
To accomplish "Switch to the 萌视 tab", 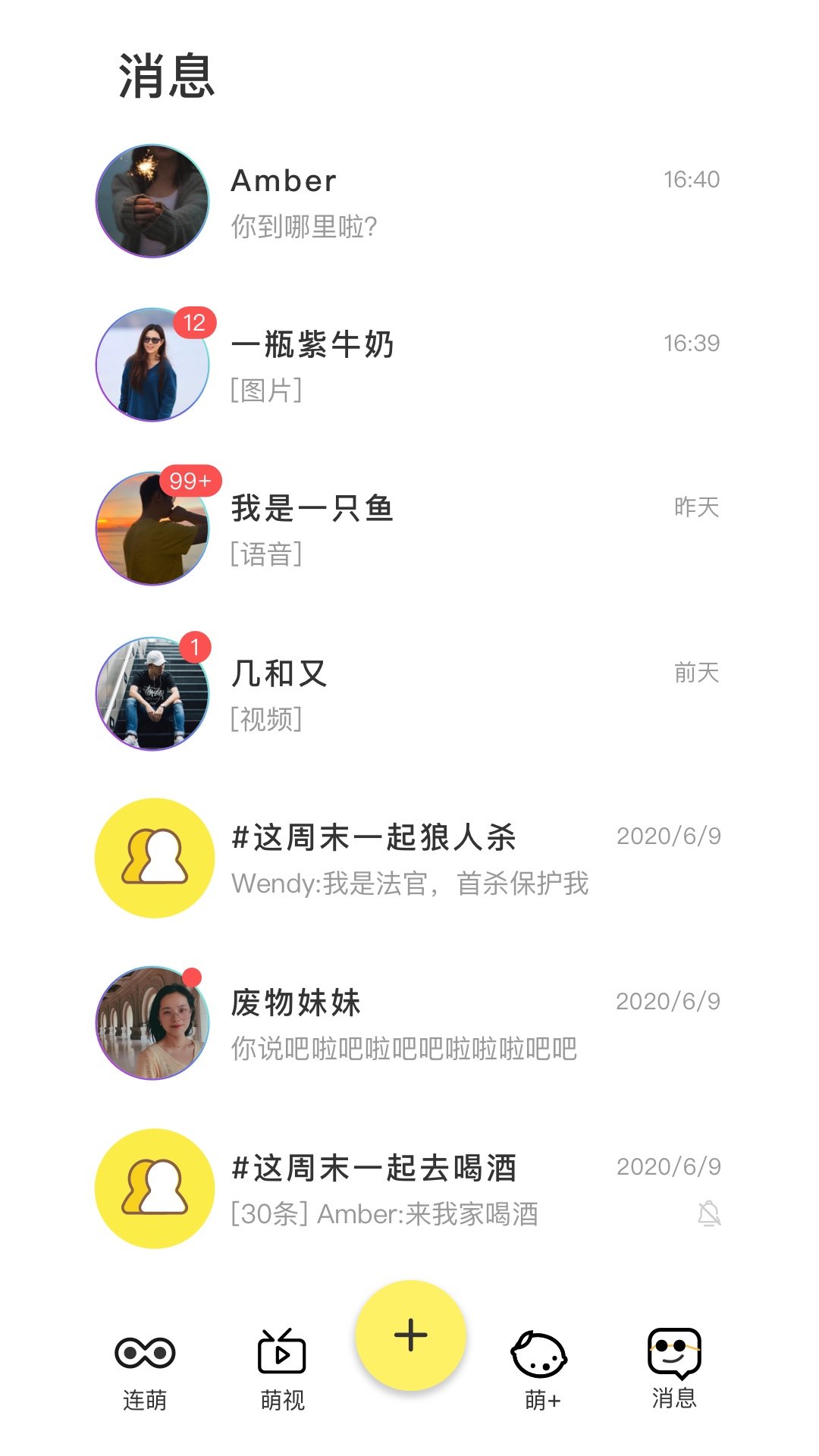I will pyautogui.click(x=282, y=1368).
